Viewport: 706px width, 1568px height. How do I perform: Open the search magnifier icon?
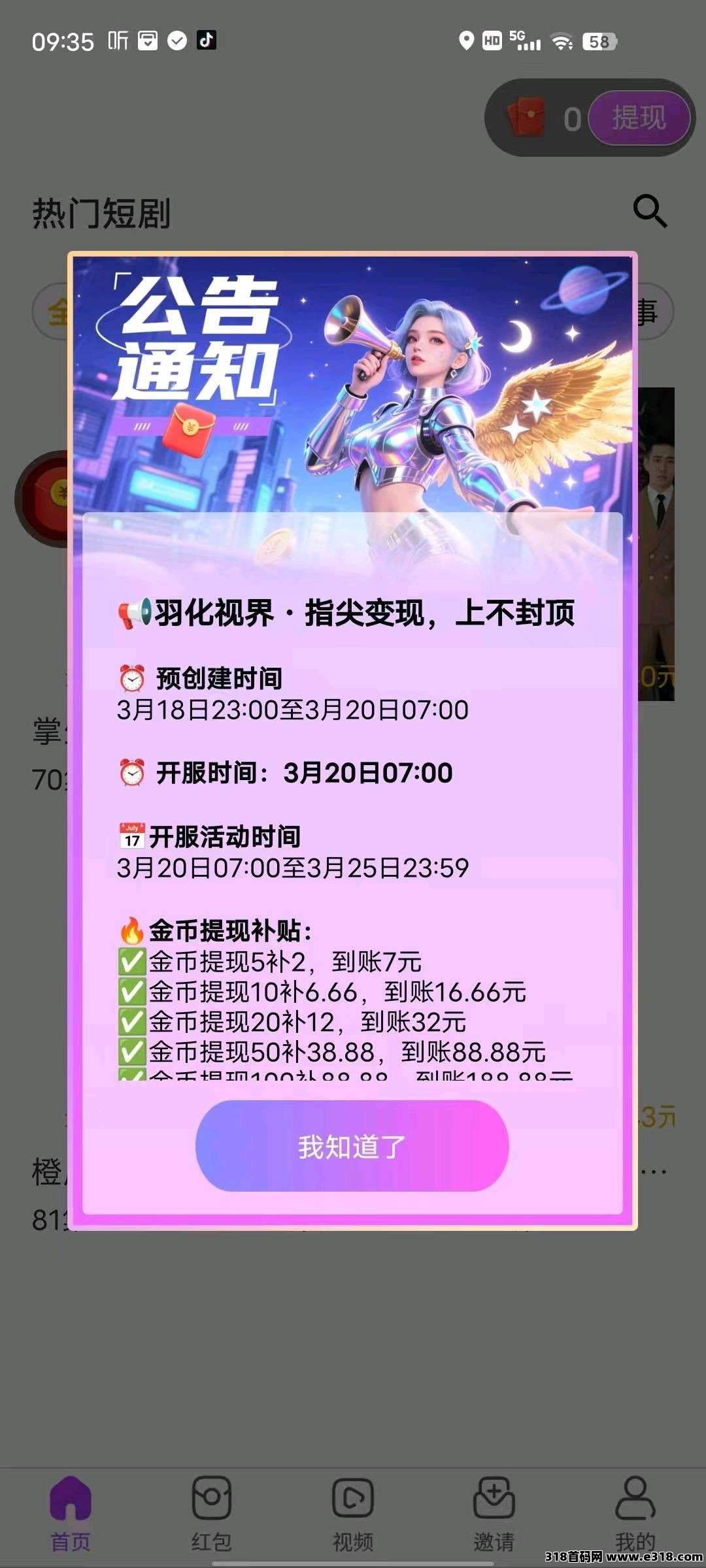click(x=650, y=211)
